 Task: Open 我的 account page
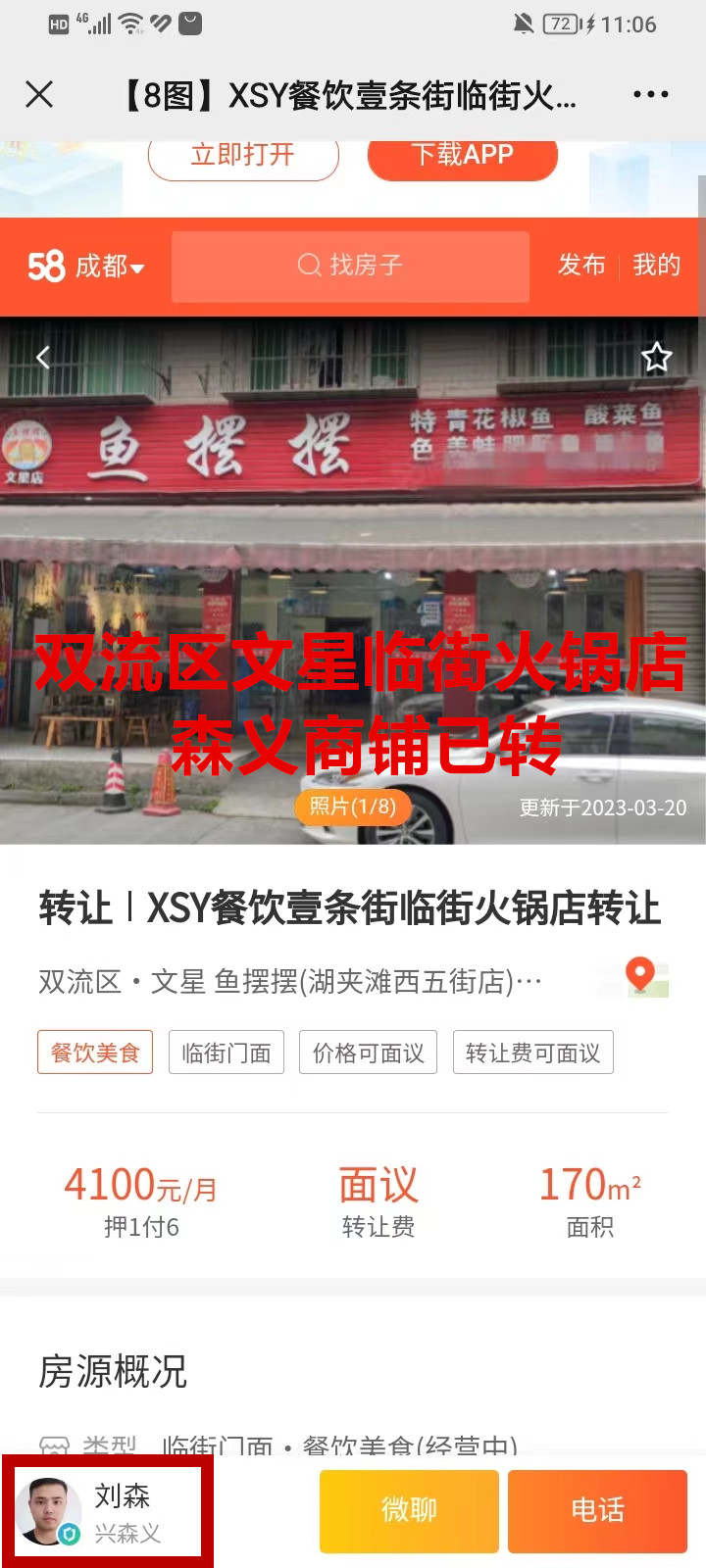[x=656, y=266]
